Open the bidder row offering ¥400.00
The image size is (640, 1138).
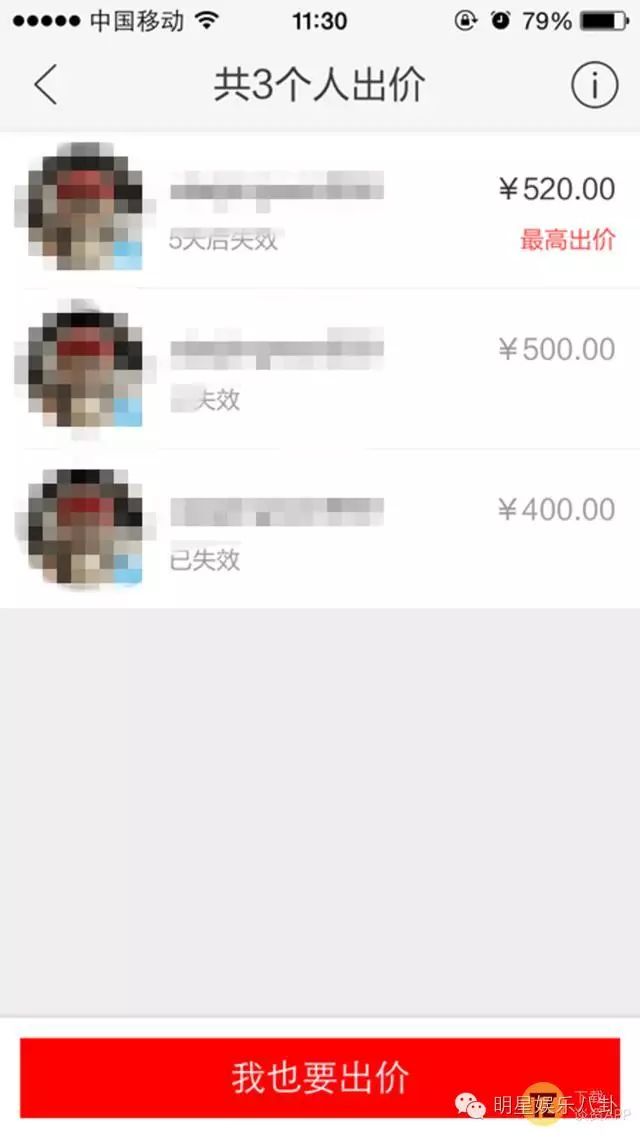point(320,528)
